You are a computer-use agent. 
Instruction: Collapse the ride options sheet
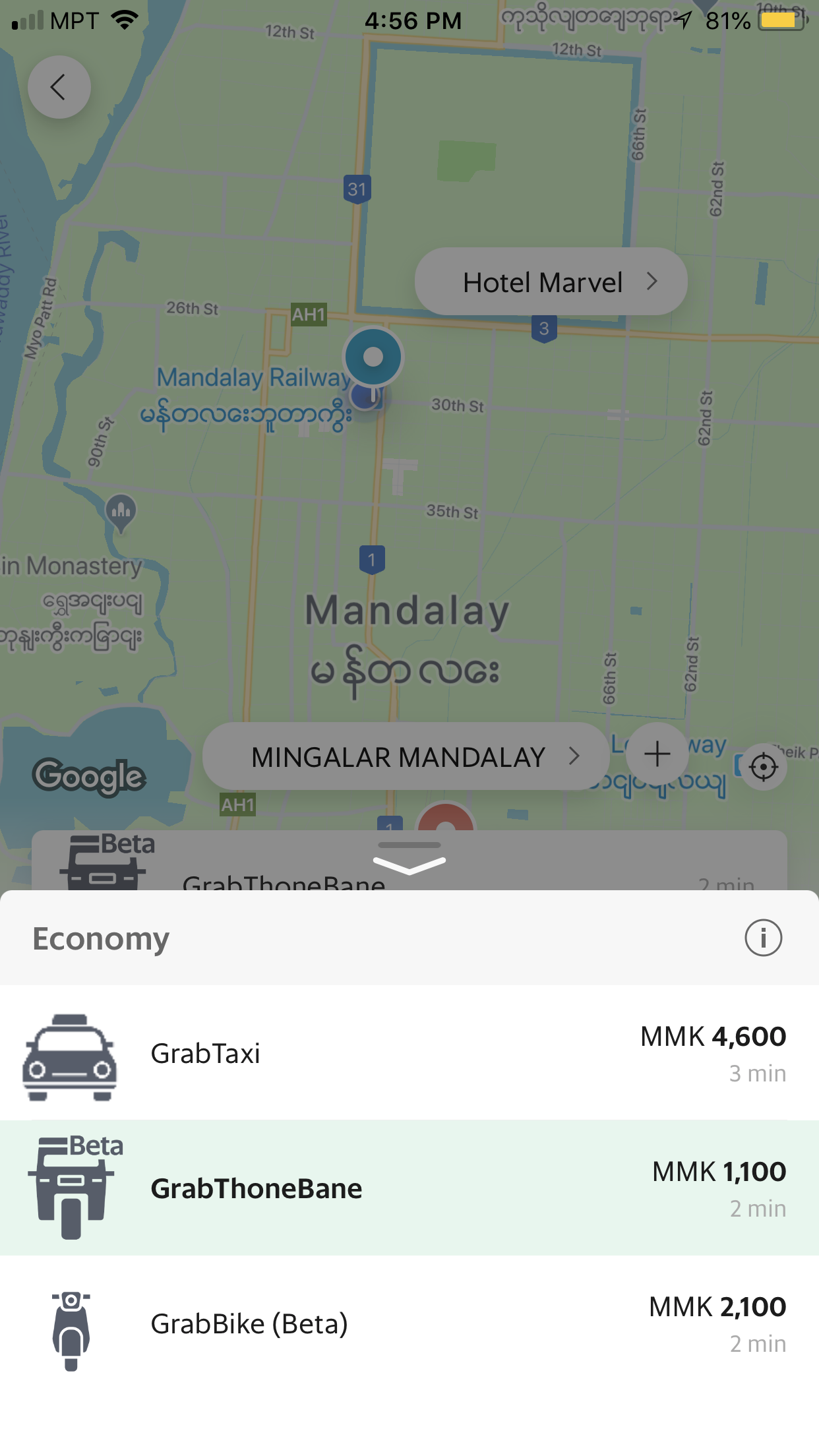tap(409, 863)
